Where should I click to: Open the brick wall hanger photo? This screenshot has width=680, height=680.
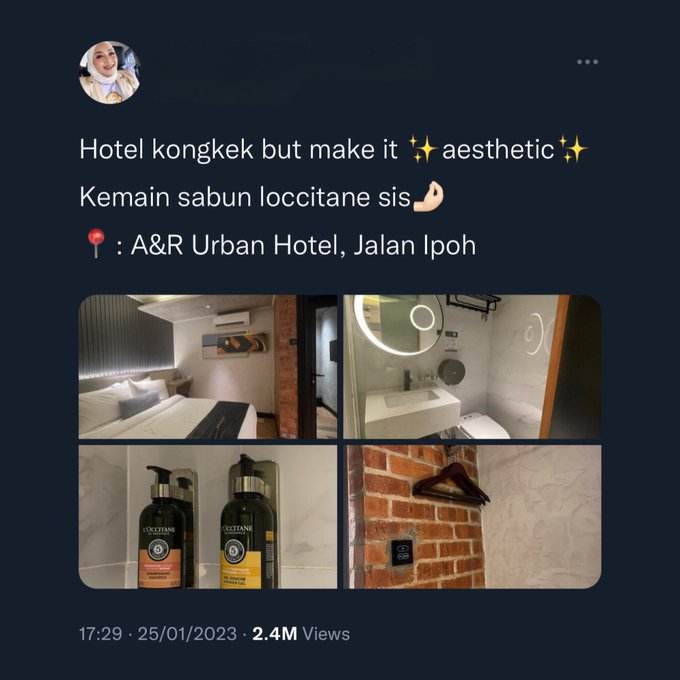pos(472,516)
